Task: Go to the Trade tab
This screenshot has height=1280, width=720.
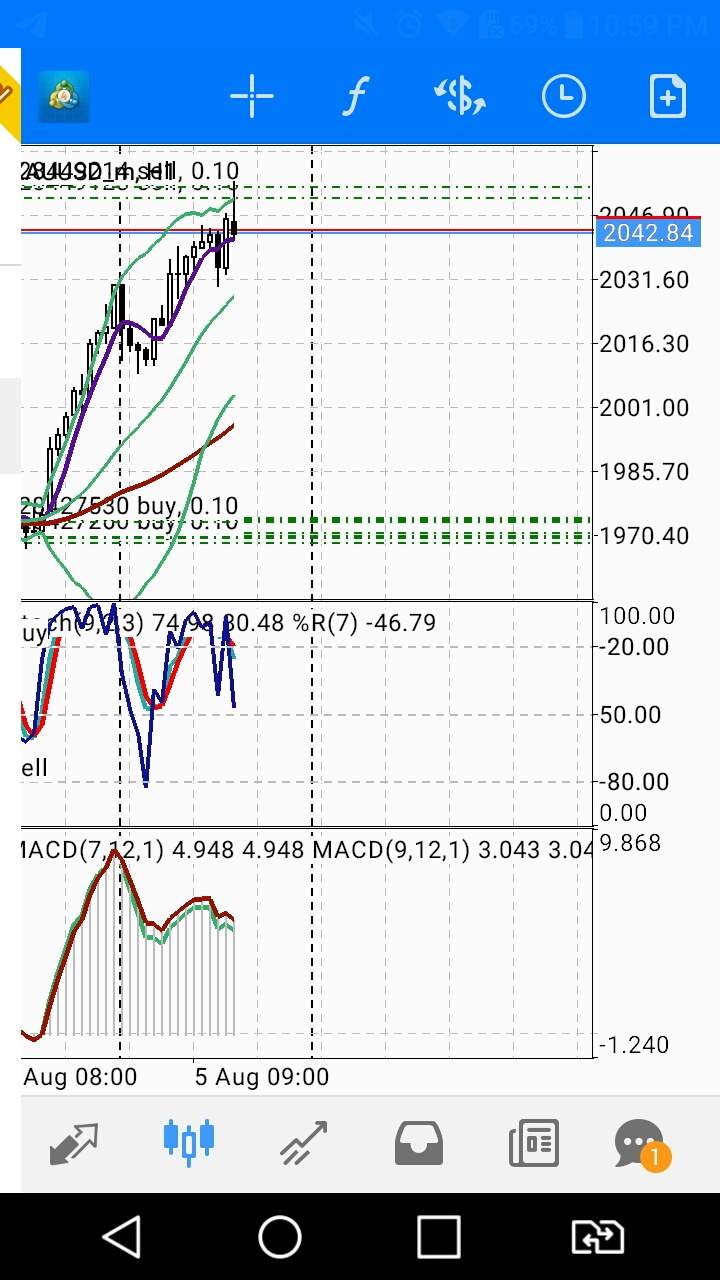Action: (x=303, y=1143)
